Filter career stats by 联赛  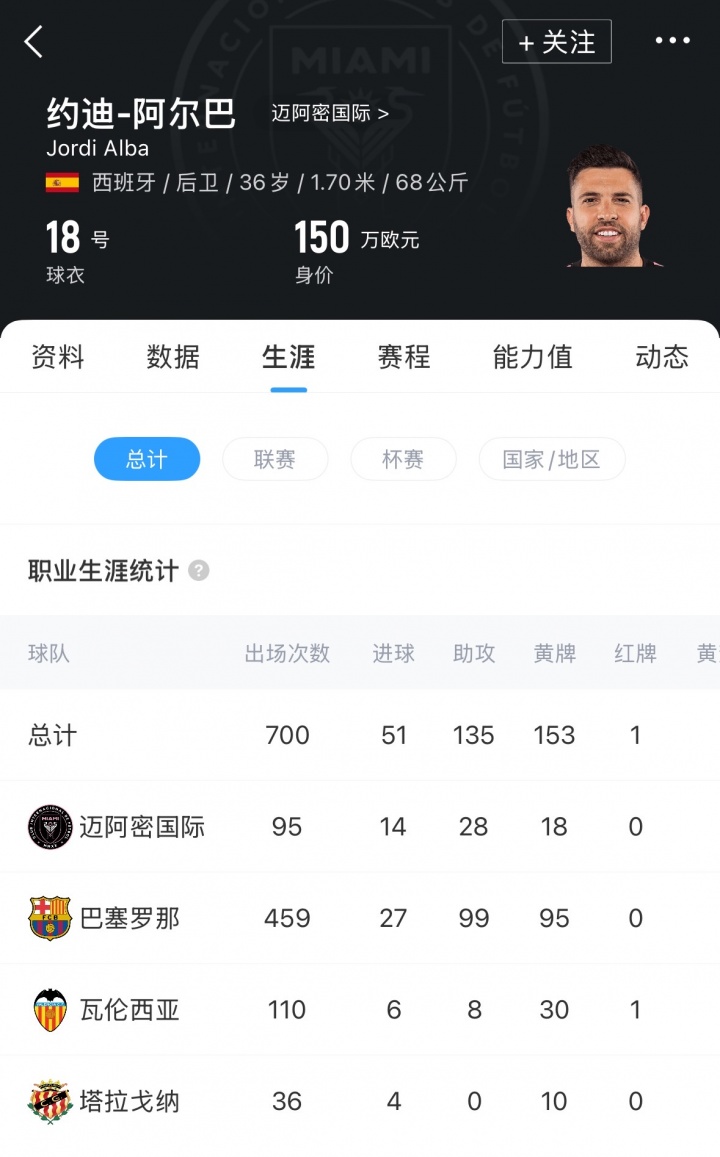(x=275, y=459)
